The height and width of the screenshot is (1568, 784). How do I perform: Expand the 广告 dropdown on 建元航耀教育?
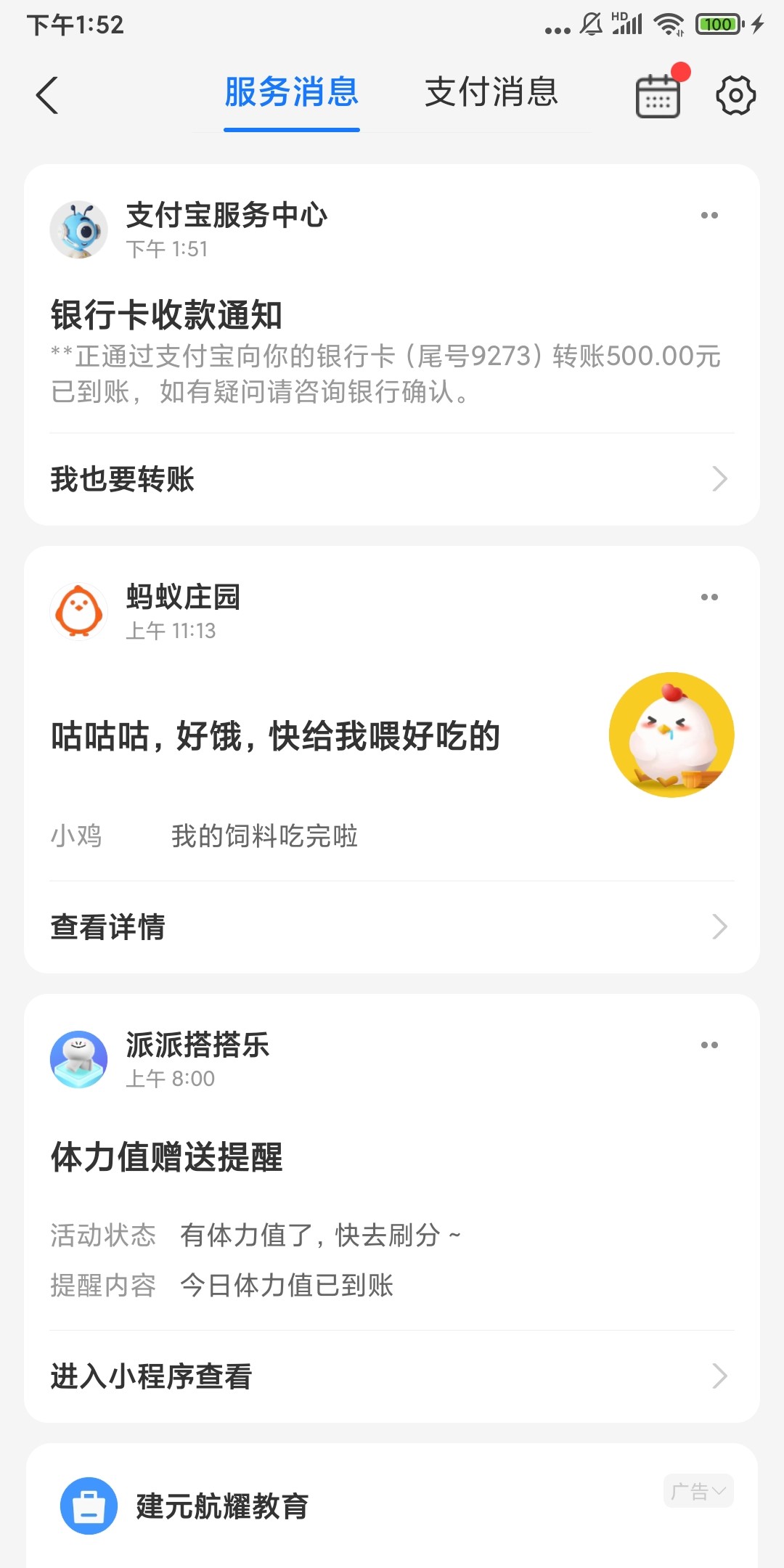coord(698,1491)
